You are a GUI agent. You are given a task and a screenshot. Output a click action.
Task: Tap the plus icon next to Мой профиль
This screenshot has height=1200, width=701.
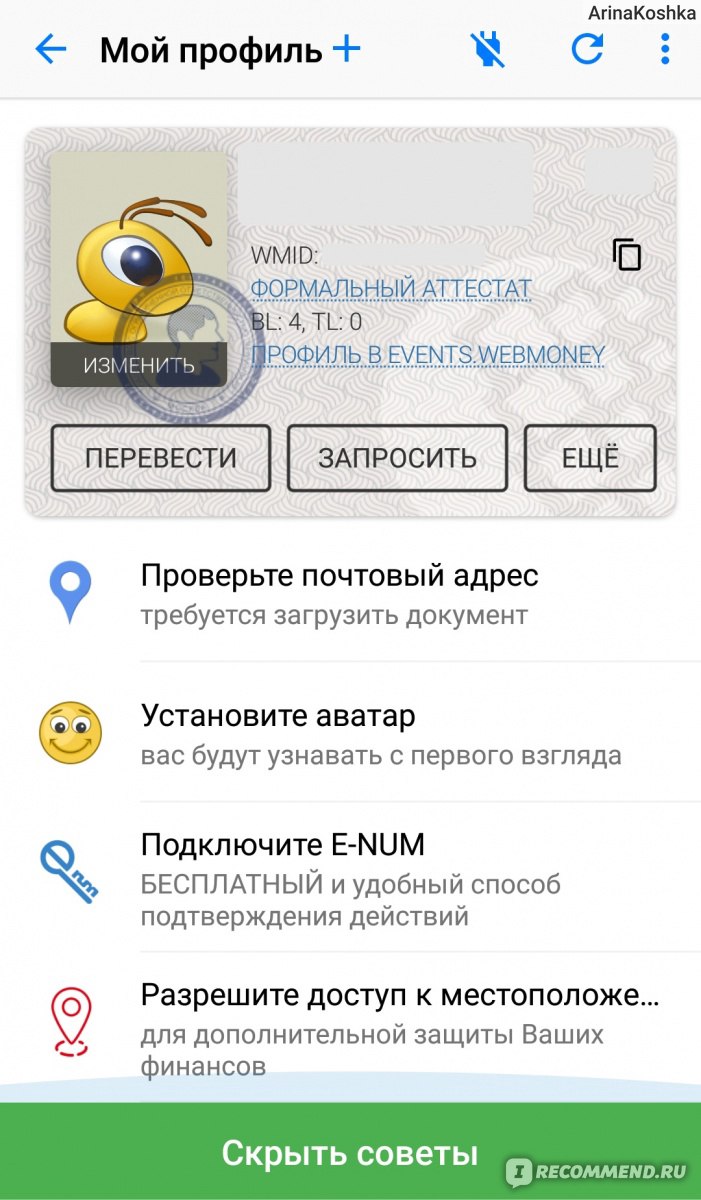(346, 48)
